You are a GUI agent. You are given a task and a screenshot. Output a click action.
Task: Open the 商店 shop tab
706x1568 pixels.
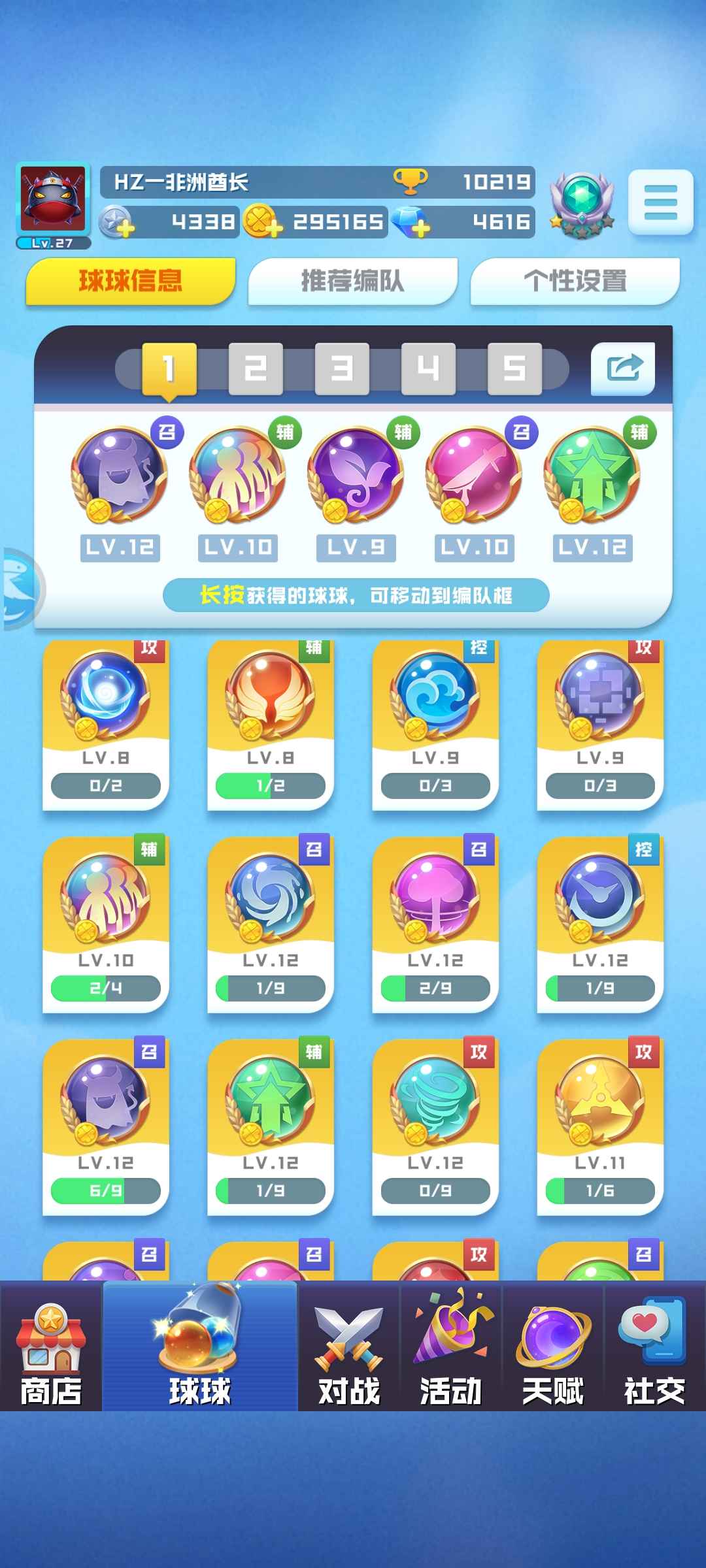point(51,1347)
